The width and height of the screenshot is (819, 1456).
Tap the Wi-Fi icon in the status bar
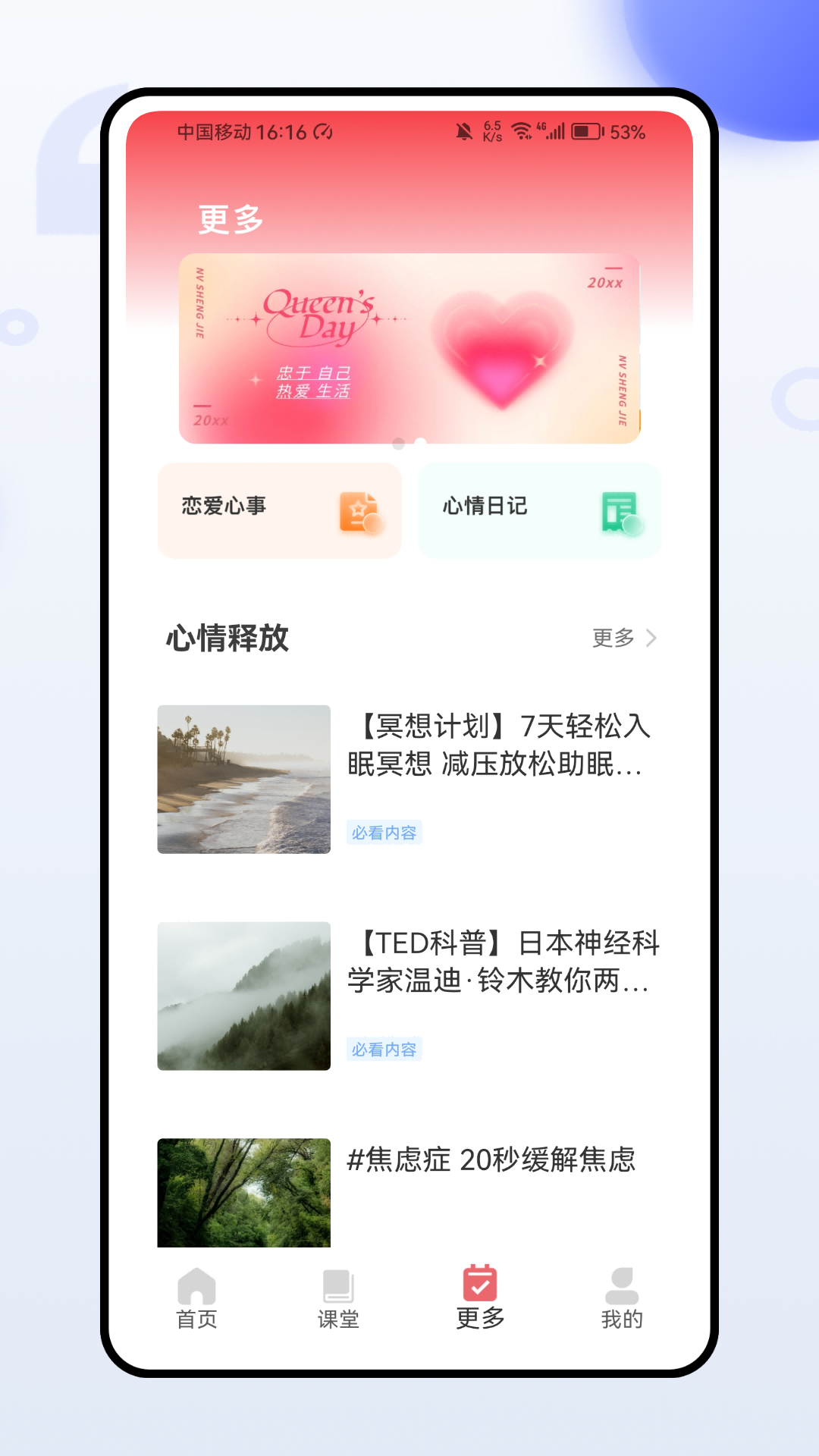tap(522, 131)
